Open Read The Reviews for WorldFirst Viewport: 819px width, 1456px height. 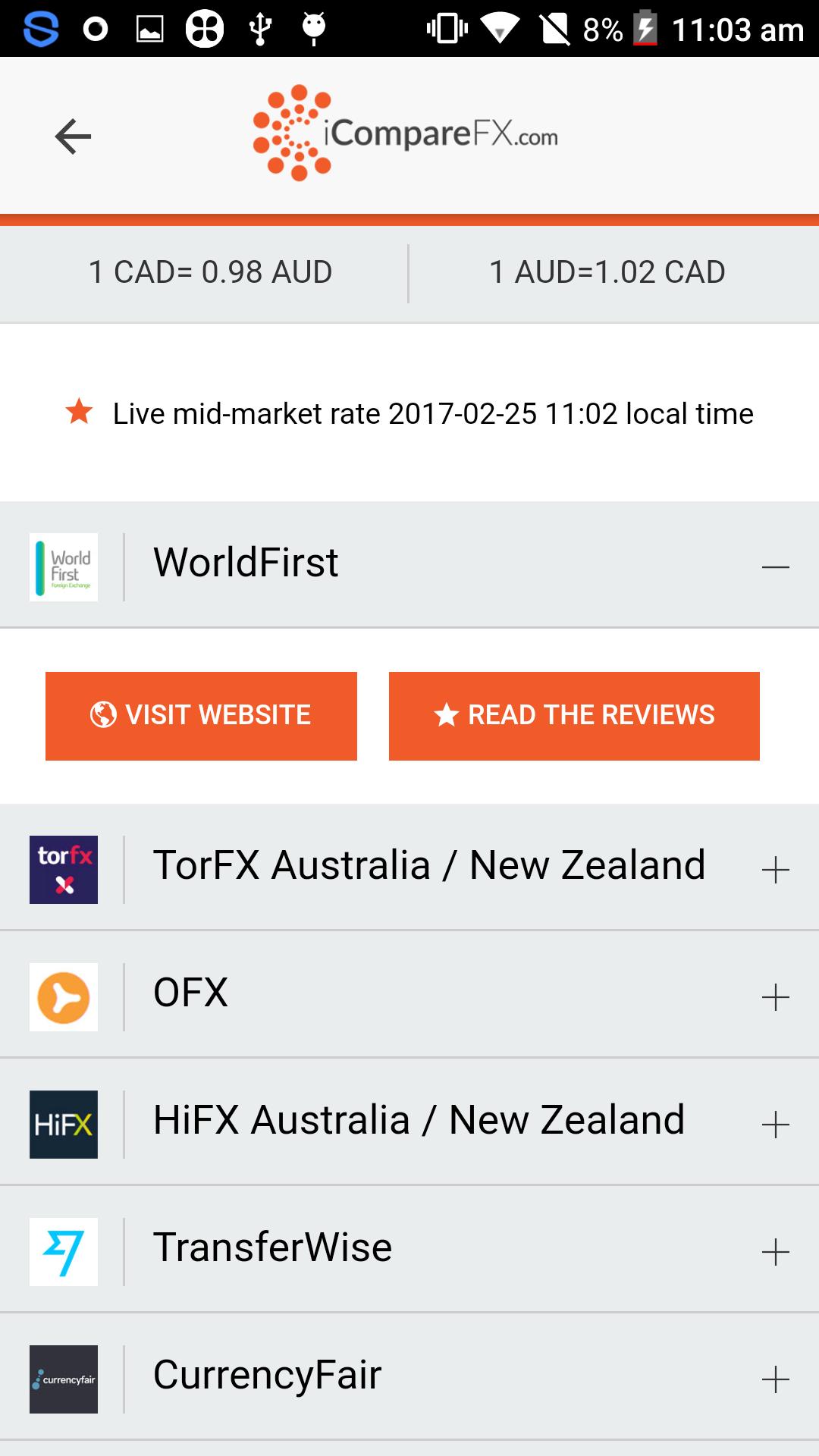pos(574,715)
